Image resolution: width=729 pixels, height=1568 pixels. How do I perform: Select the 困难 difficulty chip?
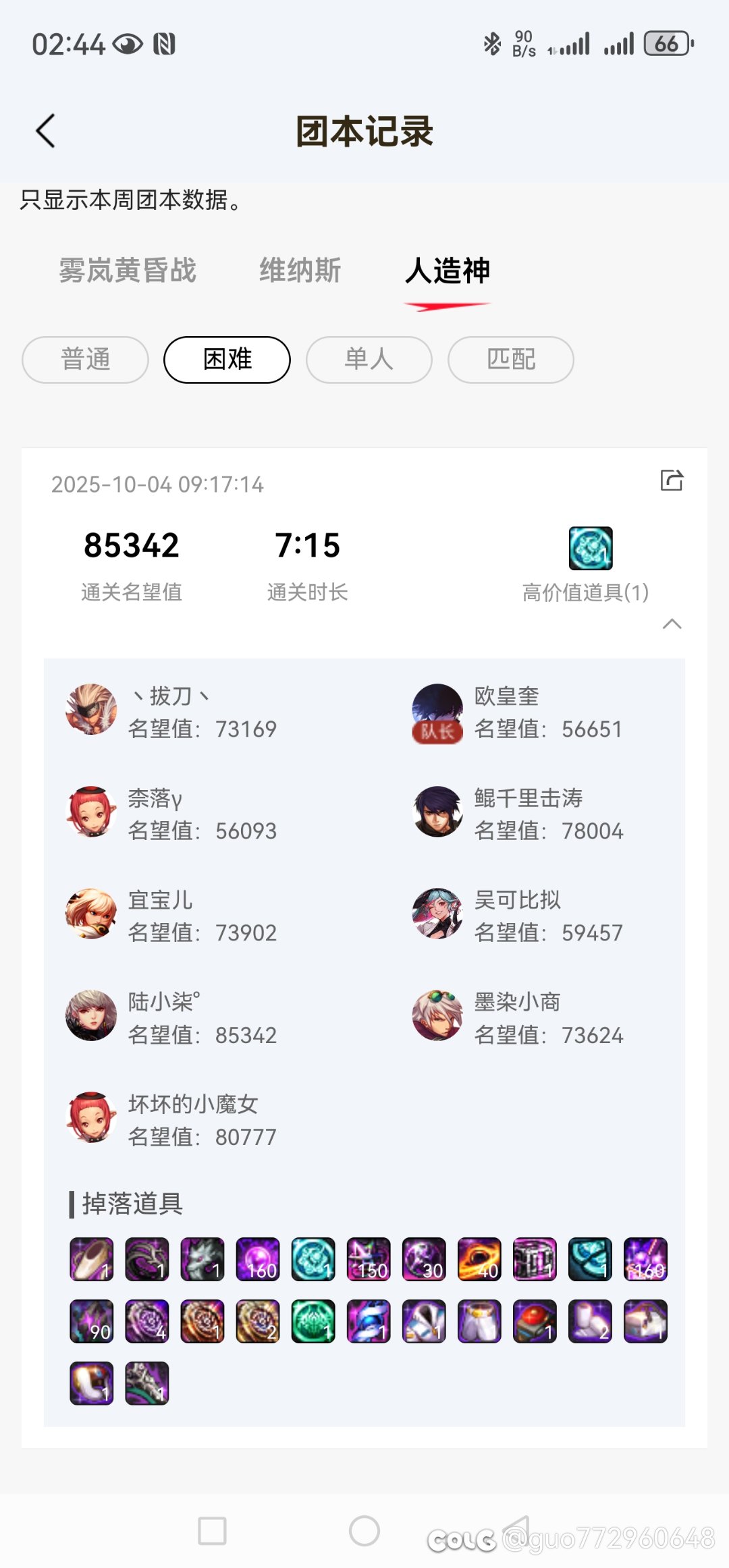[x=227, y=360]
